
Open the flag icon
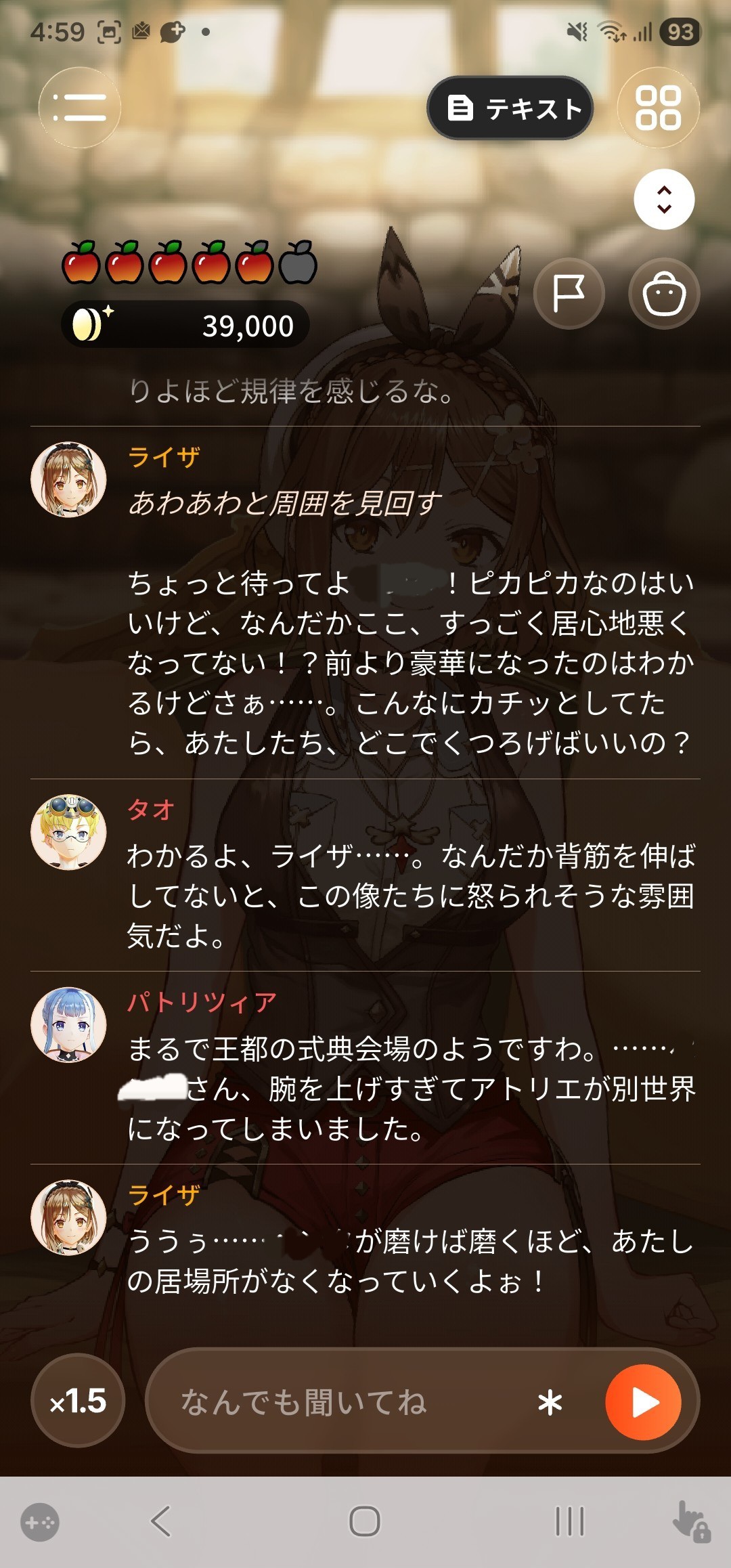pos(569,293)
